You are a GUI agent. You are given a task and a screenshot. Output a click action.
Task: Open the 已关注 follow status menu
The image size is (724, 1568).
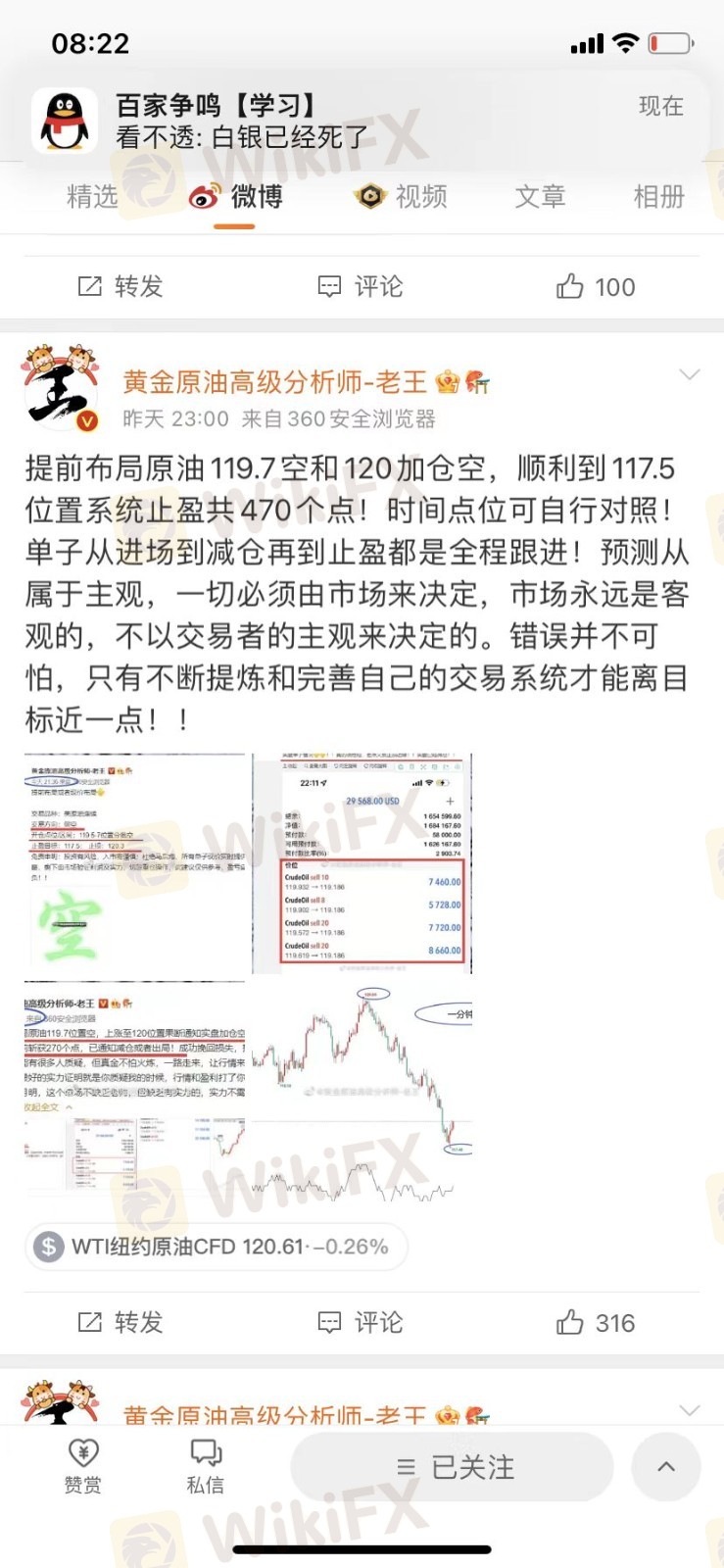click(x=454, y=1467)
